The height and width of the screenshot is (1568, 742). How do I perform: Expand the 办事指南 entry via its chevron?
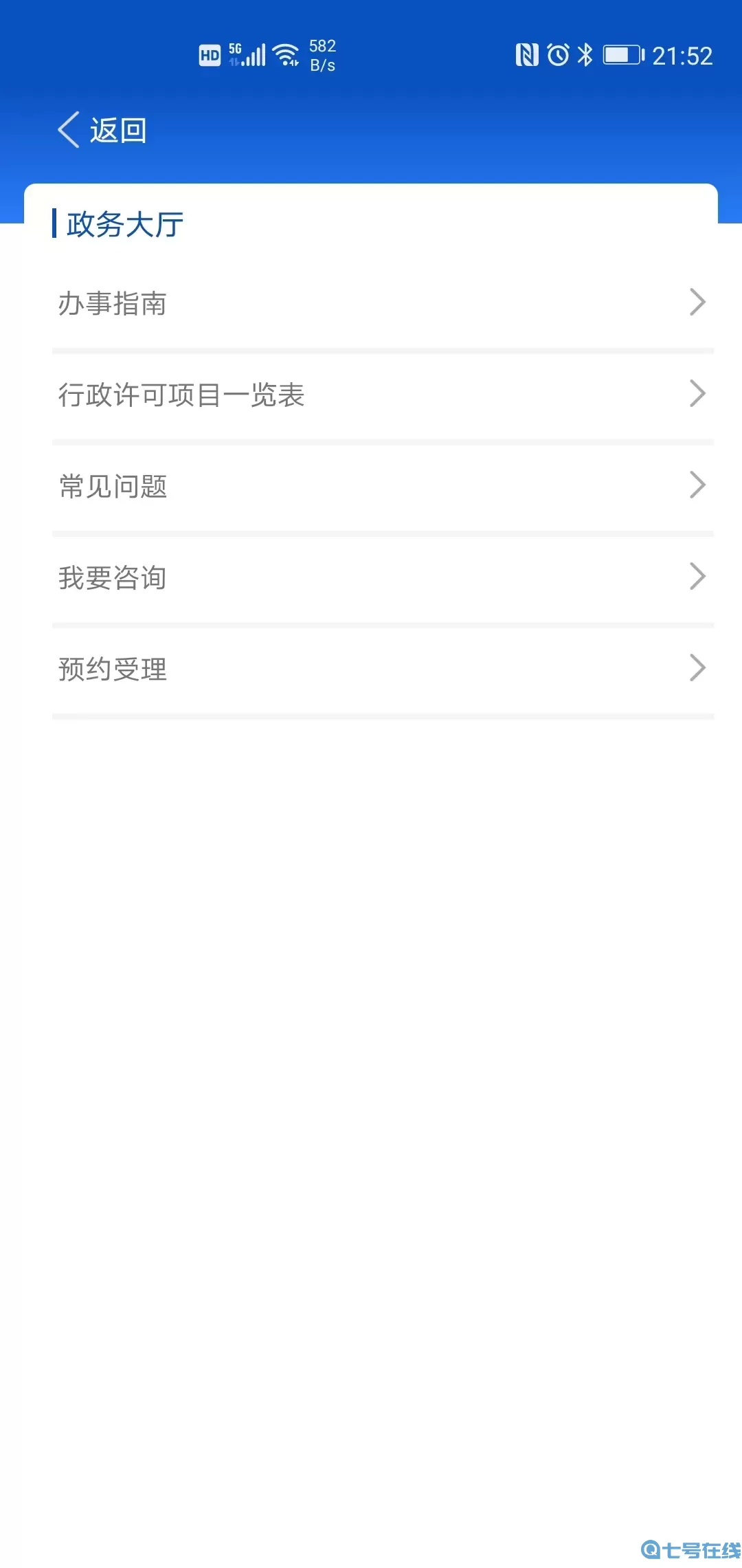[x=698, y=302]
